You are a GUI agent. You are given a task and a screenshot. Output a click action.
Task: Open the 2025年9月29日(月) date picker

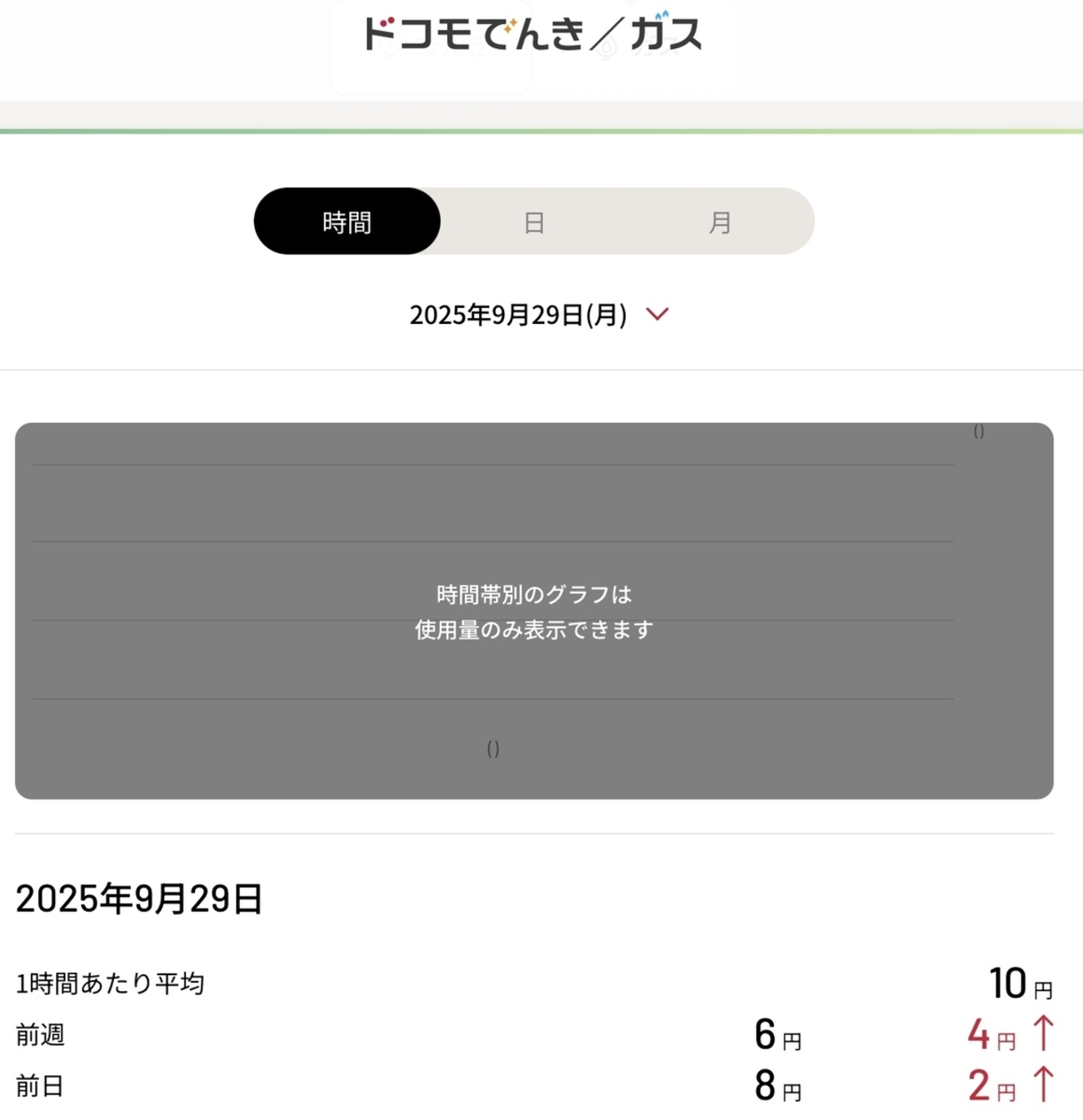point(538,315)
